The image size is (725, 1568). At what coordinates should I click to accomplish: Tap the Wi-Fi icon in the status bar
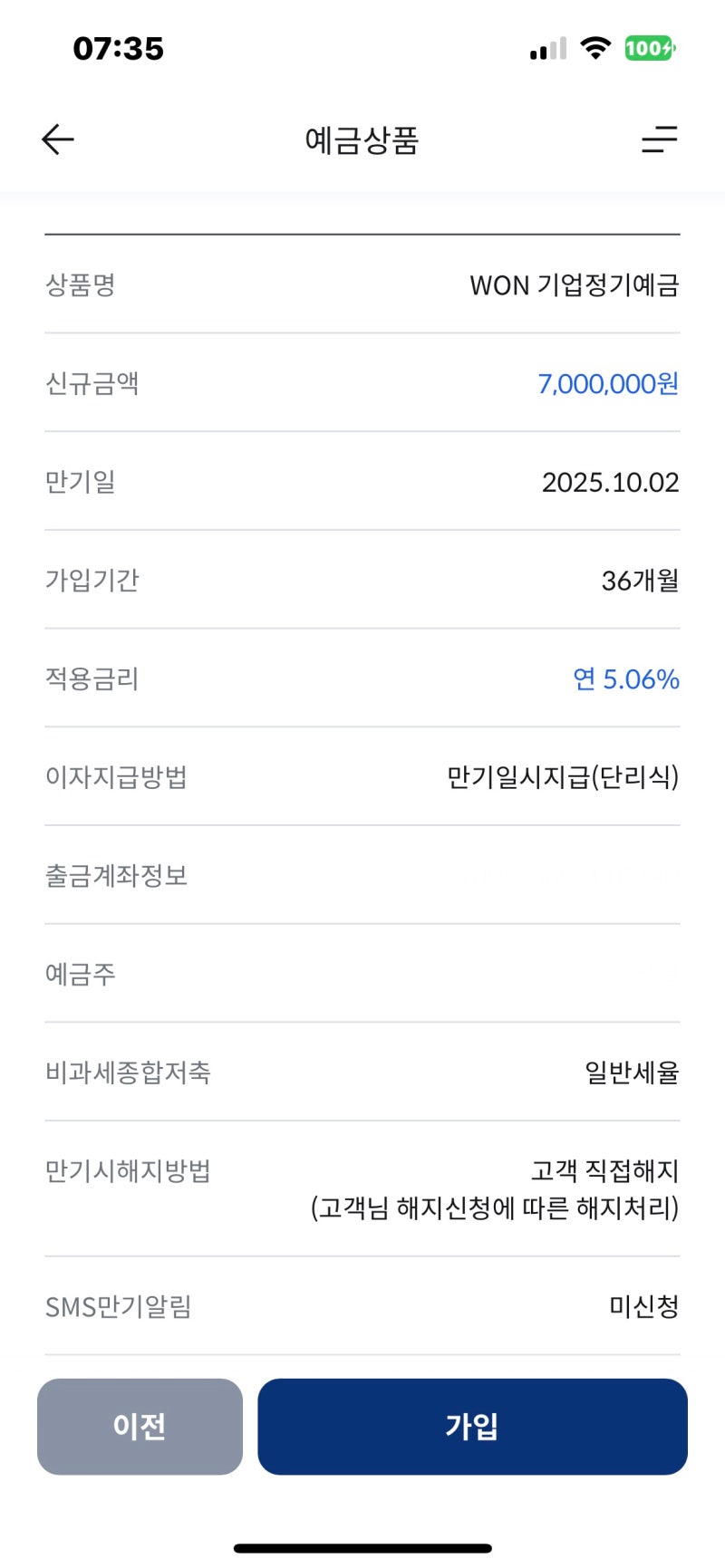point(594,48)
